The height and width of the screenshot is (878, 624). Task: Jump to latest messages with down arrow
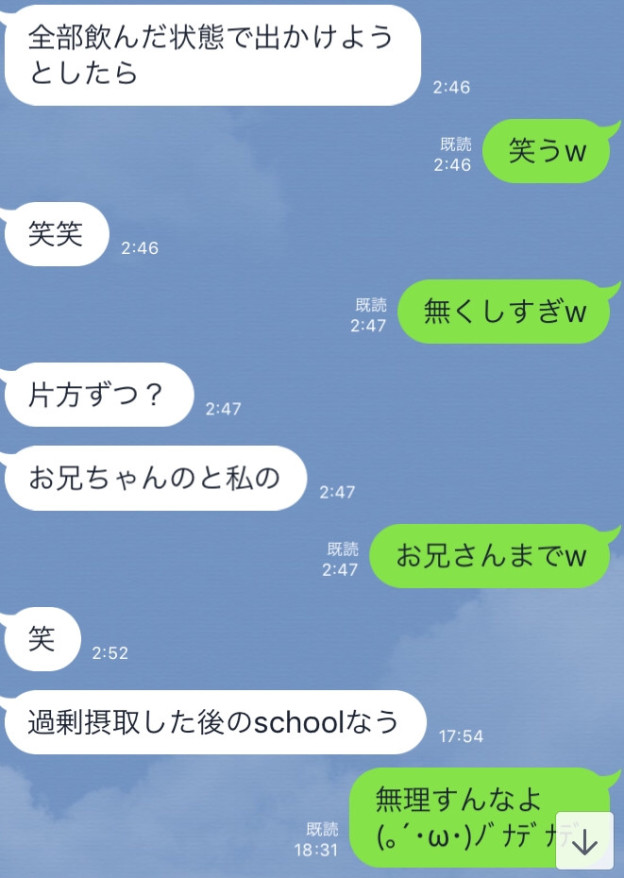[x=584, y=840]
